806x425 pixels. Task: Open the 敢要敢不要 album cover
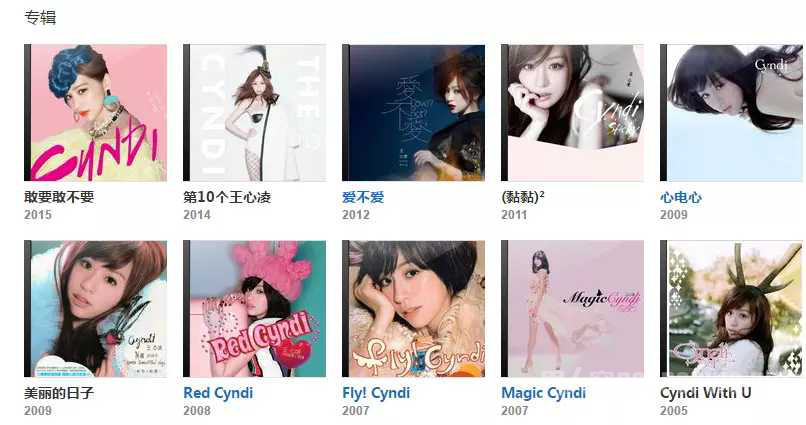[96, 113]
